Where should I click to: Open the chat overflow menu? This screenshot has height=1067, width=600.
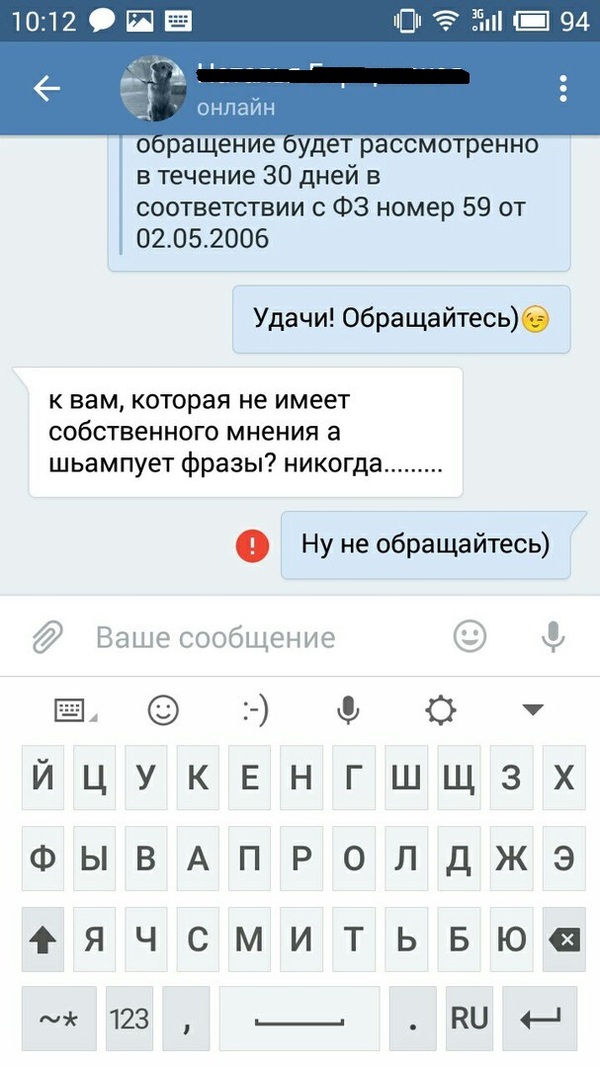564,88
